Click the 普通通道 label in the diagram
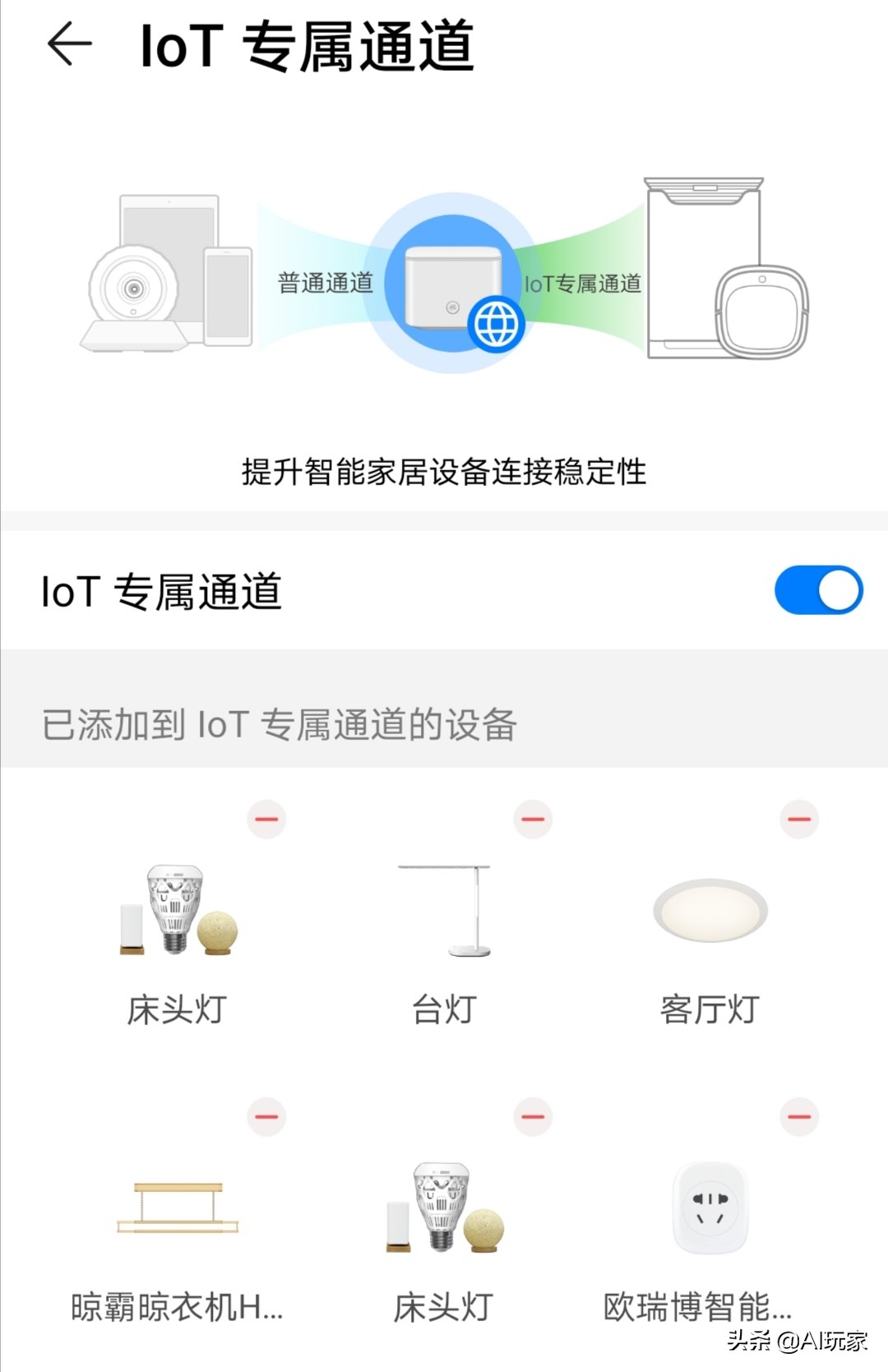 (x=326, y=284)
